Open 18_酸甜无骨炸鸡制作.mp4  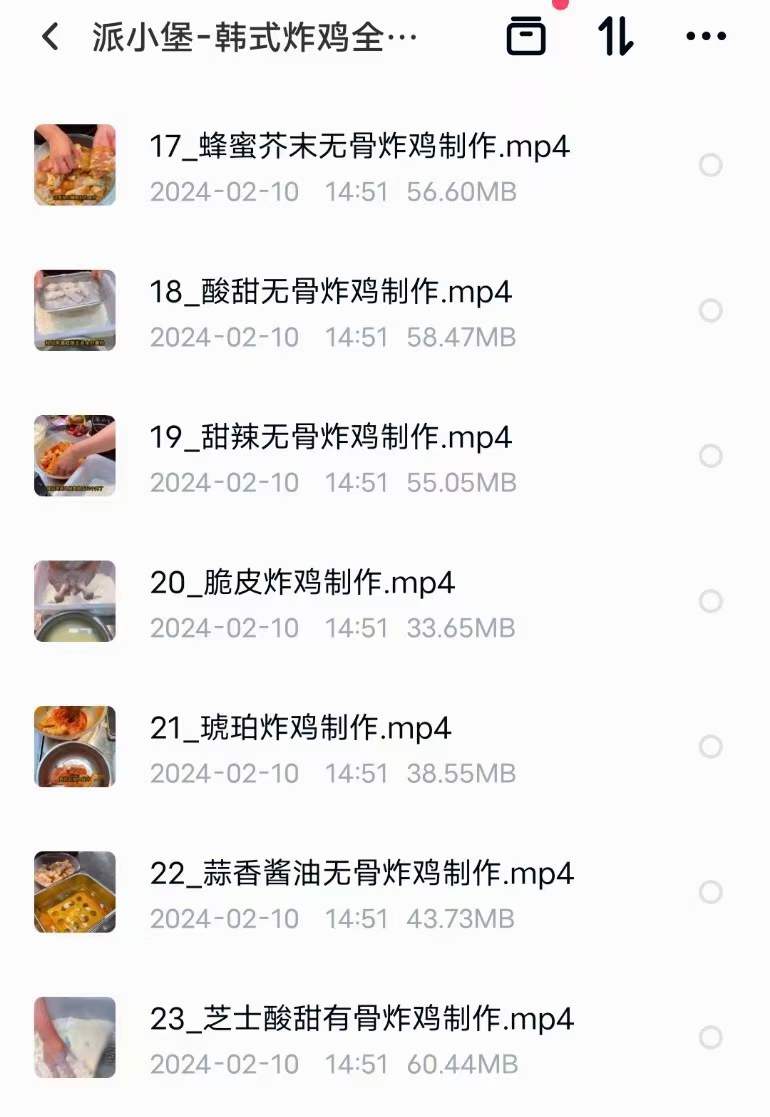click(x=330, y=293)
